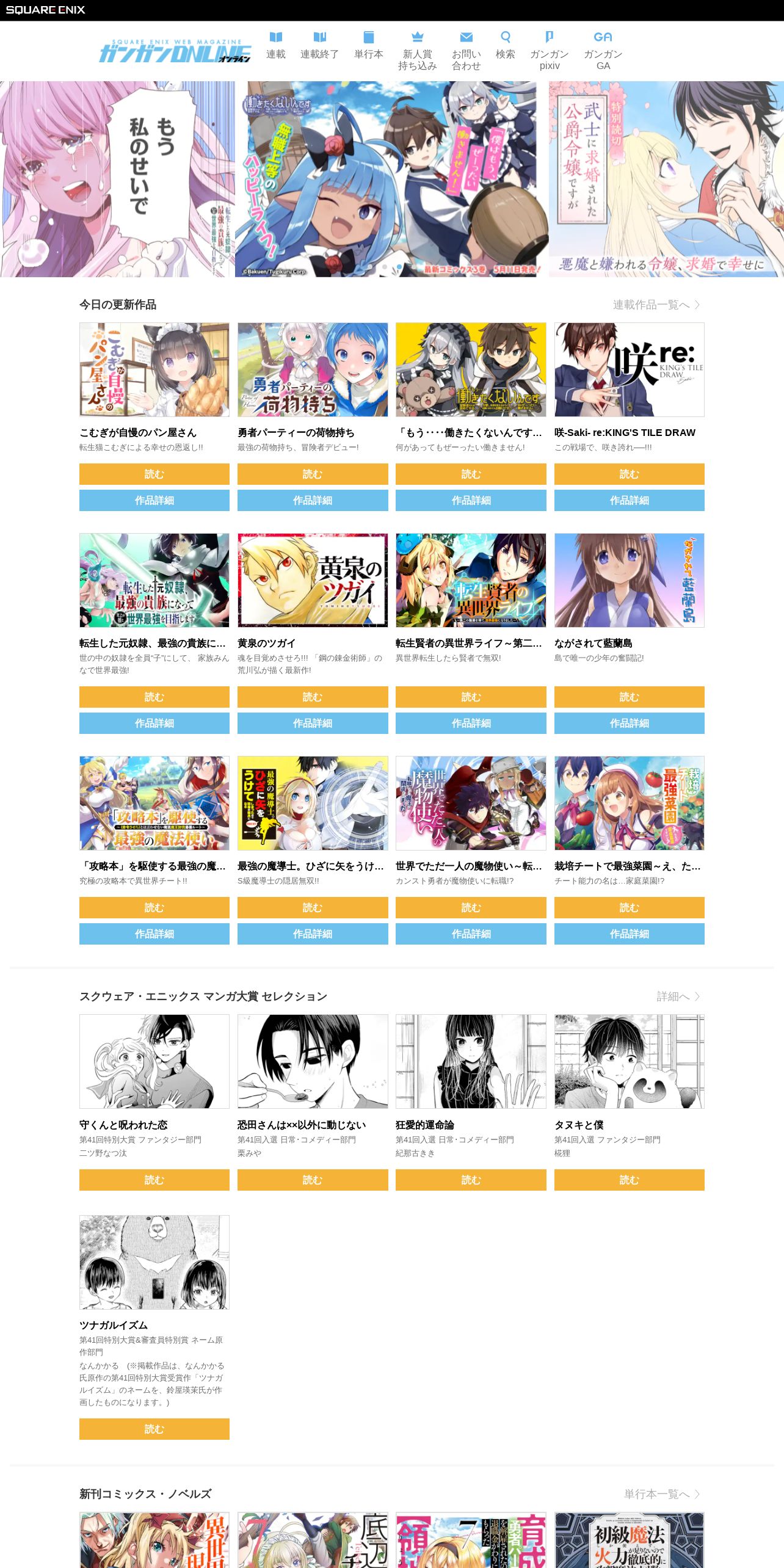Tap 読む under タヌキと僕
Viewport: 784px width, 1568px height.
(629, 1180)
